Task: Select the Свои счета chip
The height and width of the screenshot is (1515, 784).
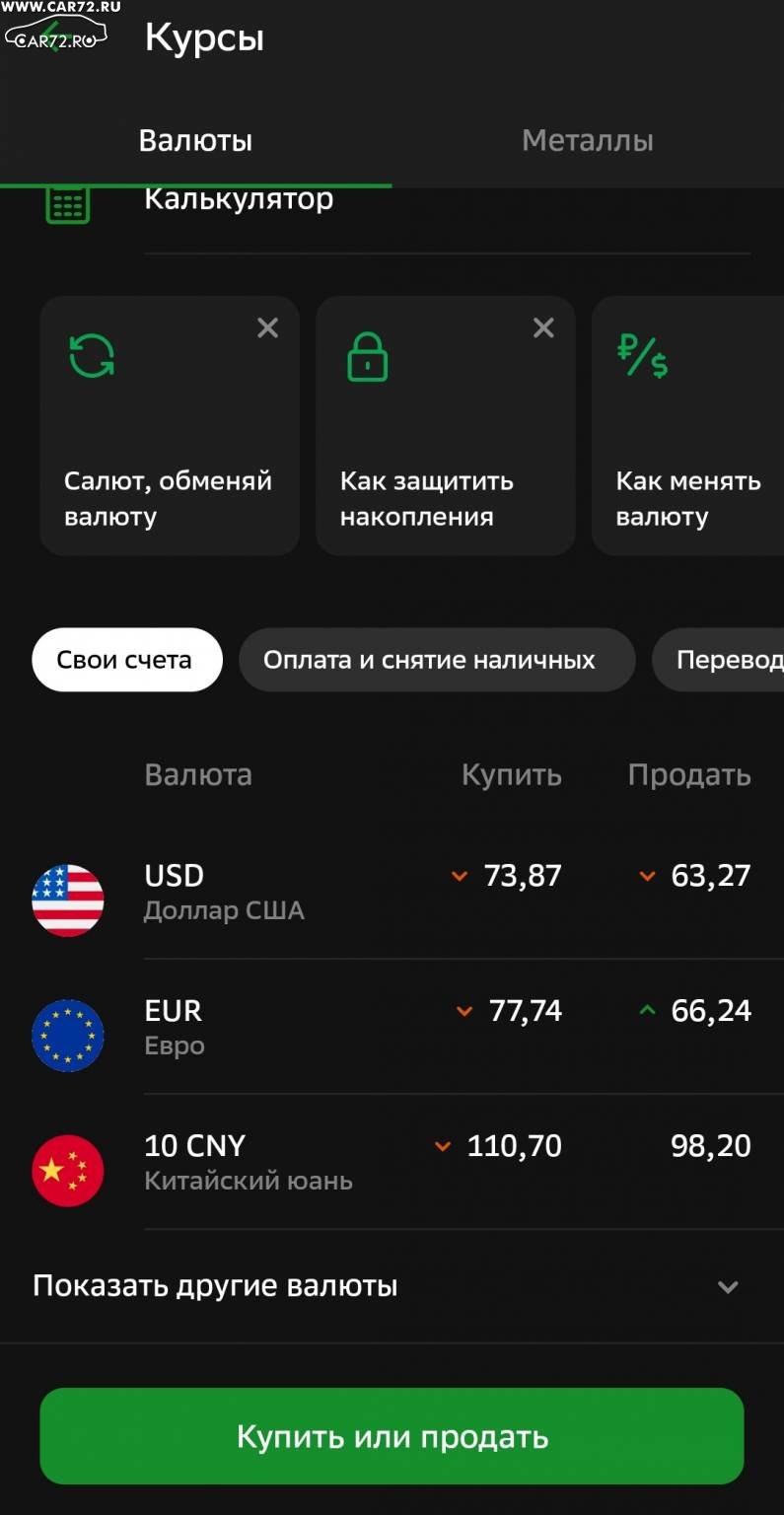Action: (x=127, y=660)
